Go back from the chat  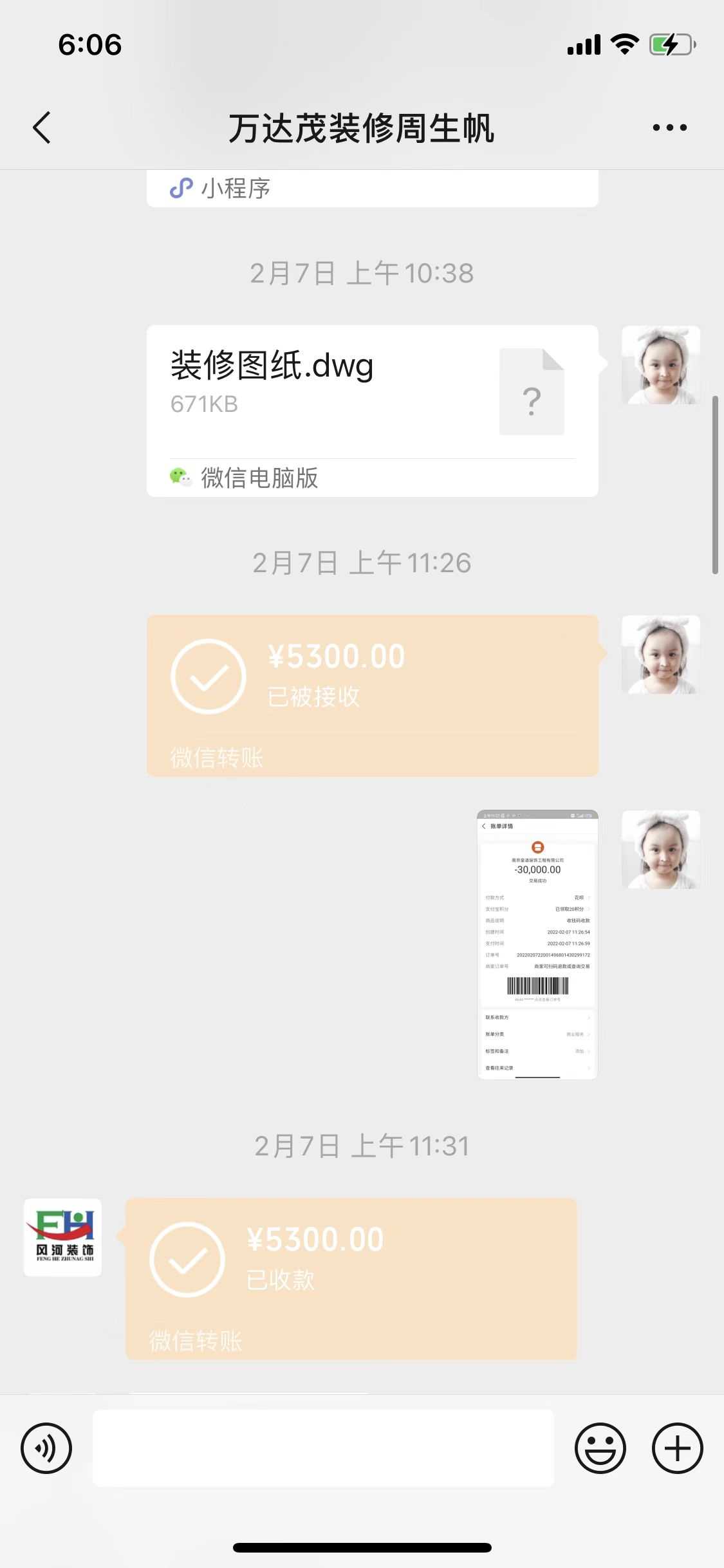pyautogui.click(x=42, y=127)
